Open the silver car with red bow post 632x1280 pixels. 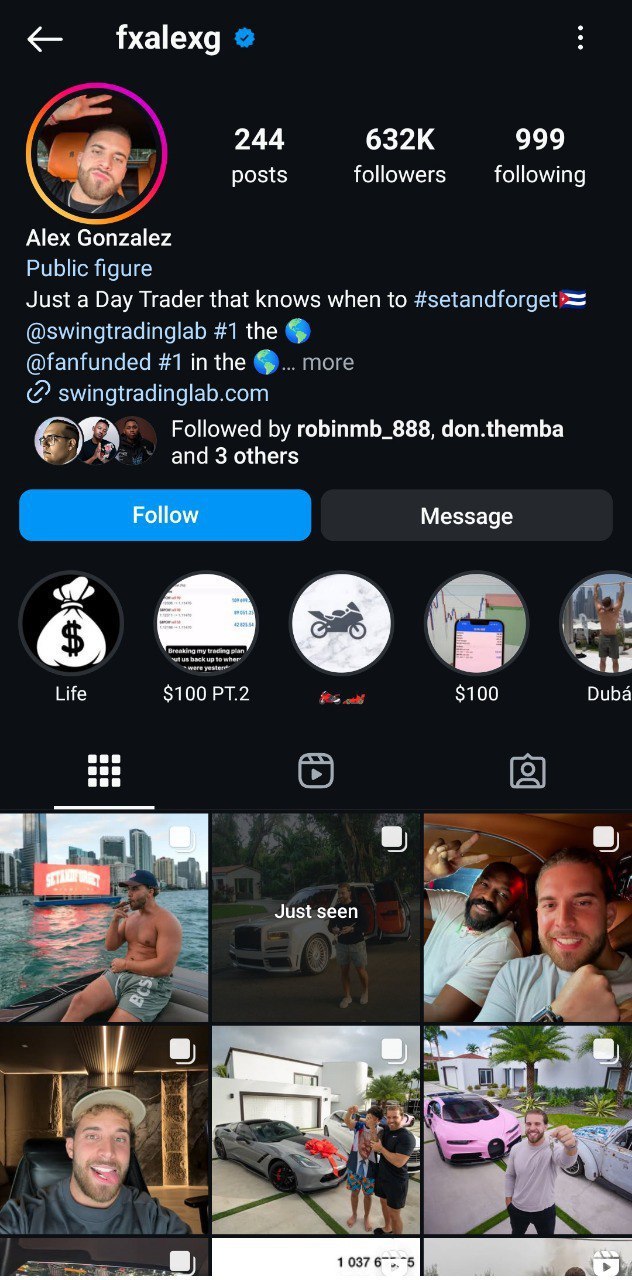pos(316,1130)
